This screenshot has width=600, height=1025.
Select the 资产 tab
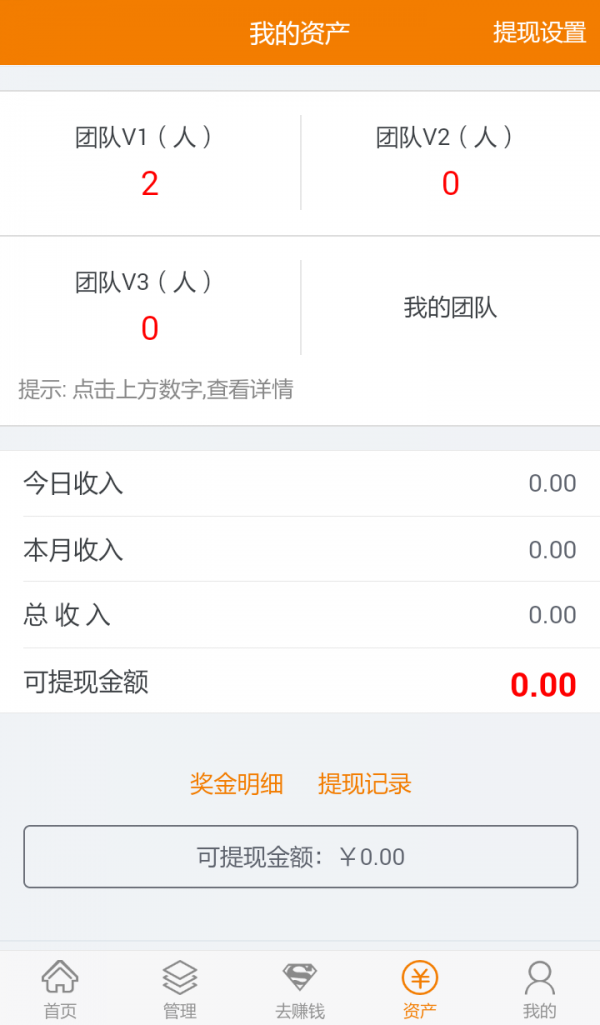(x=420, y=988)
